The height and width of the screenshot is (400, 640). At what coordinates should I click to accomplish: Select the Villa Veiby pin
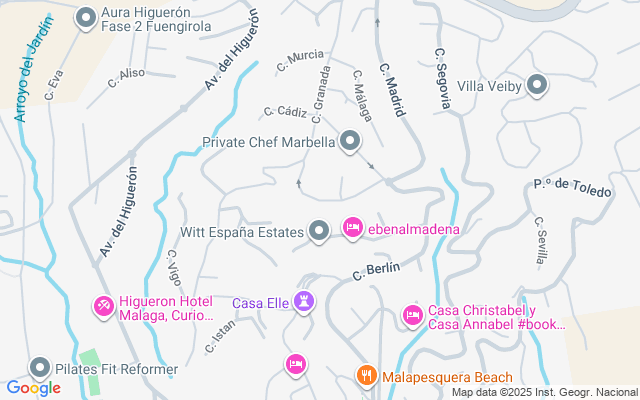point(538,86)
